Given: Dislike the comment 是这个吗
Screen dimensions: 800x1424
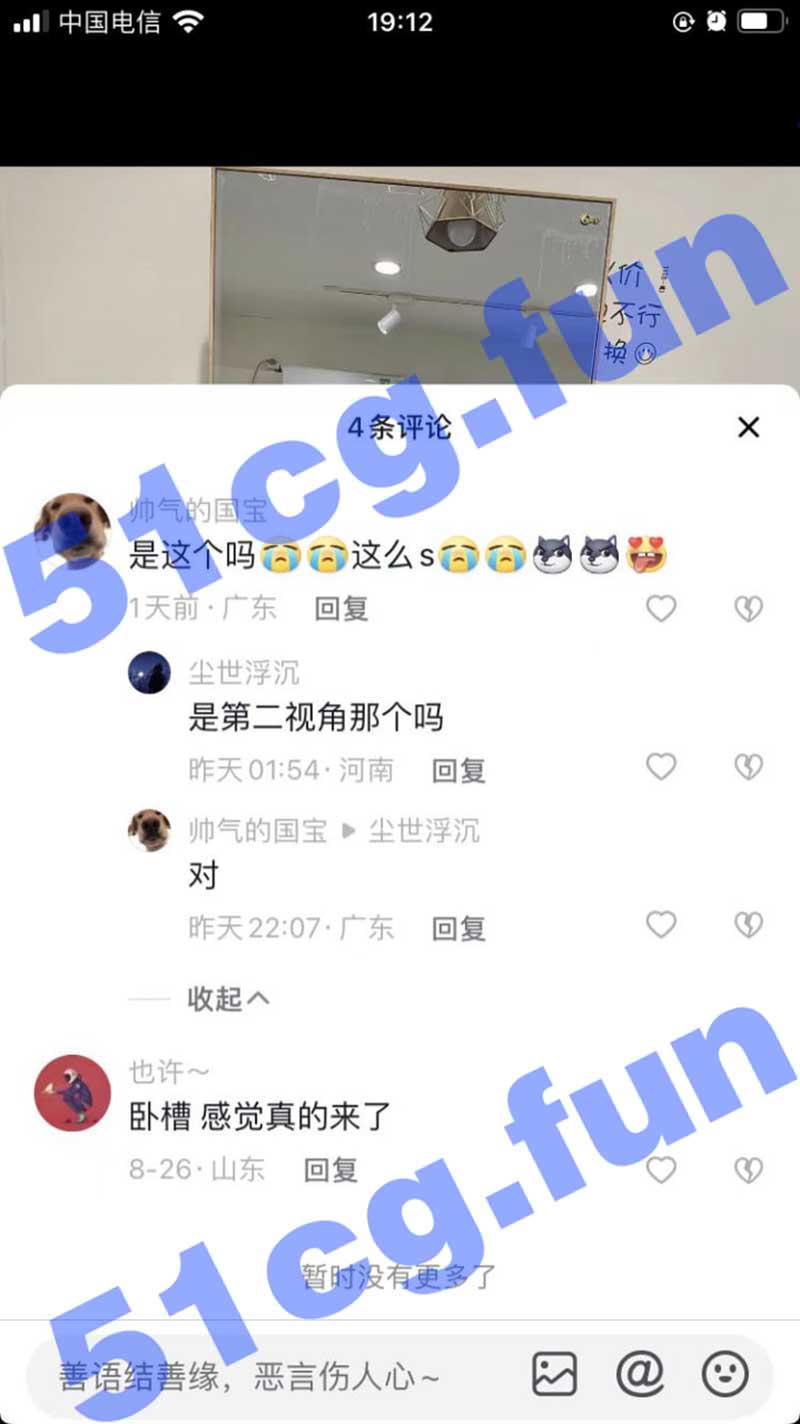Looking at the screenshot, I should (748, 608).
